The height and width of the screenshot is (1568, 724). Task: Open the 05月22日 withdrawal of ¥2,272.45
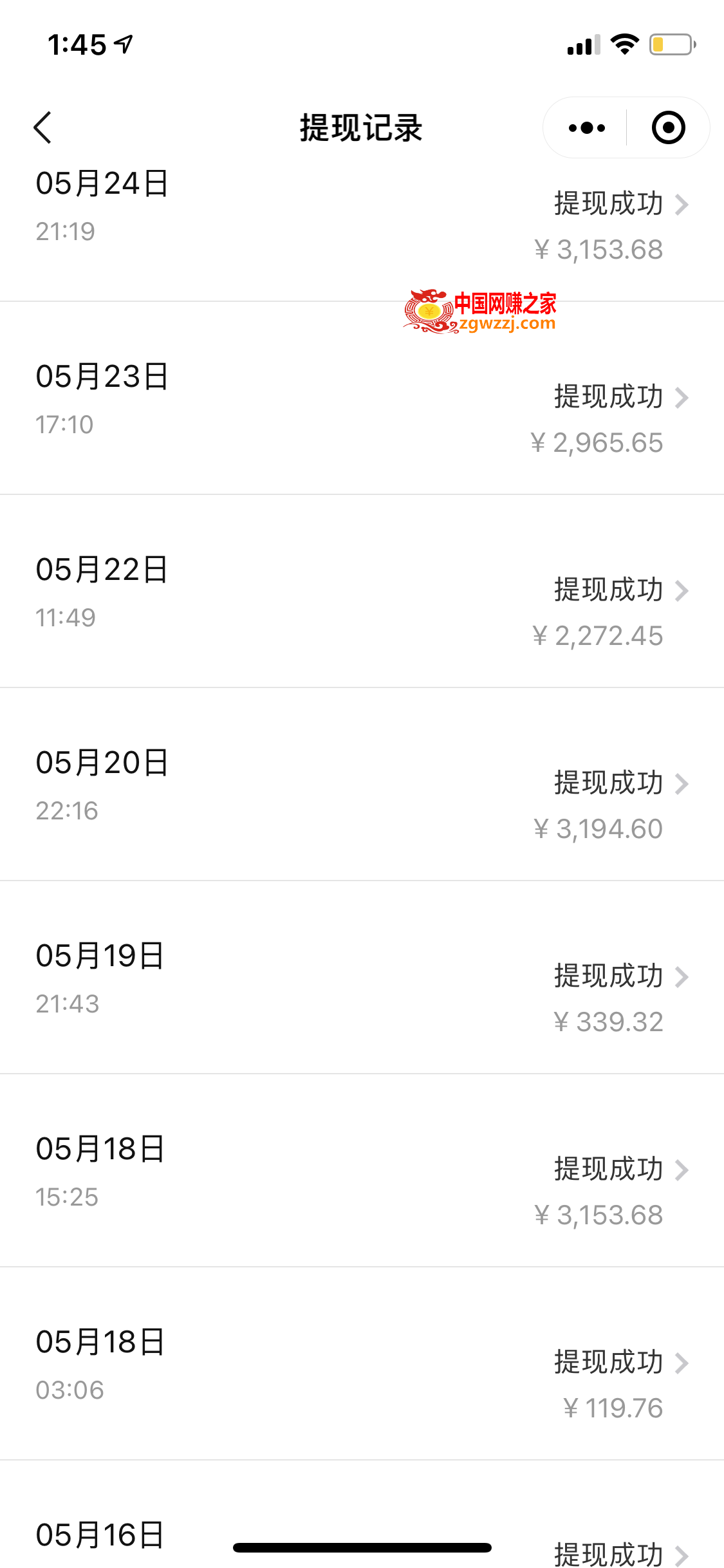[x=362, y=592]
